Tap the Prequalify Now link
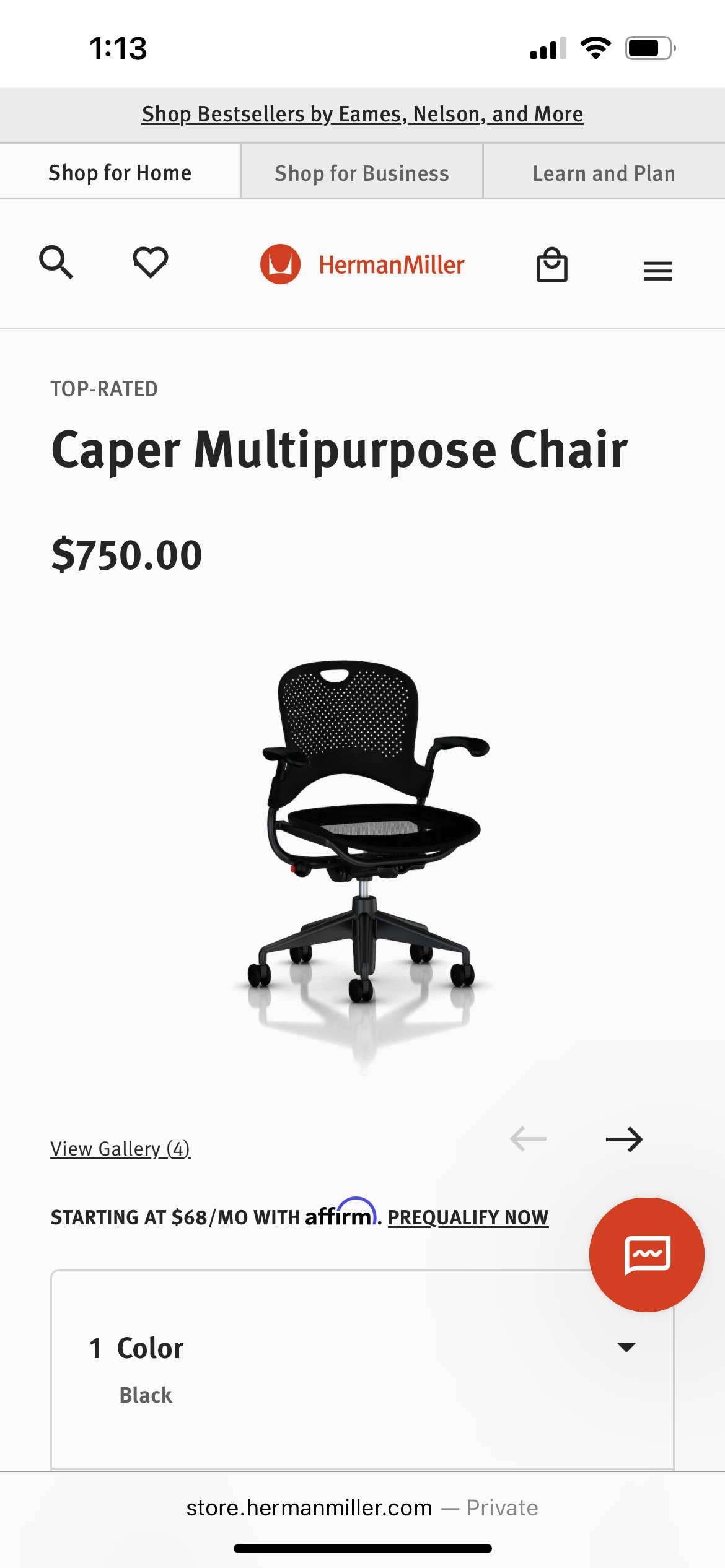 coord(468,1217)
